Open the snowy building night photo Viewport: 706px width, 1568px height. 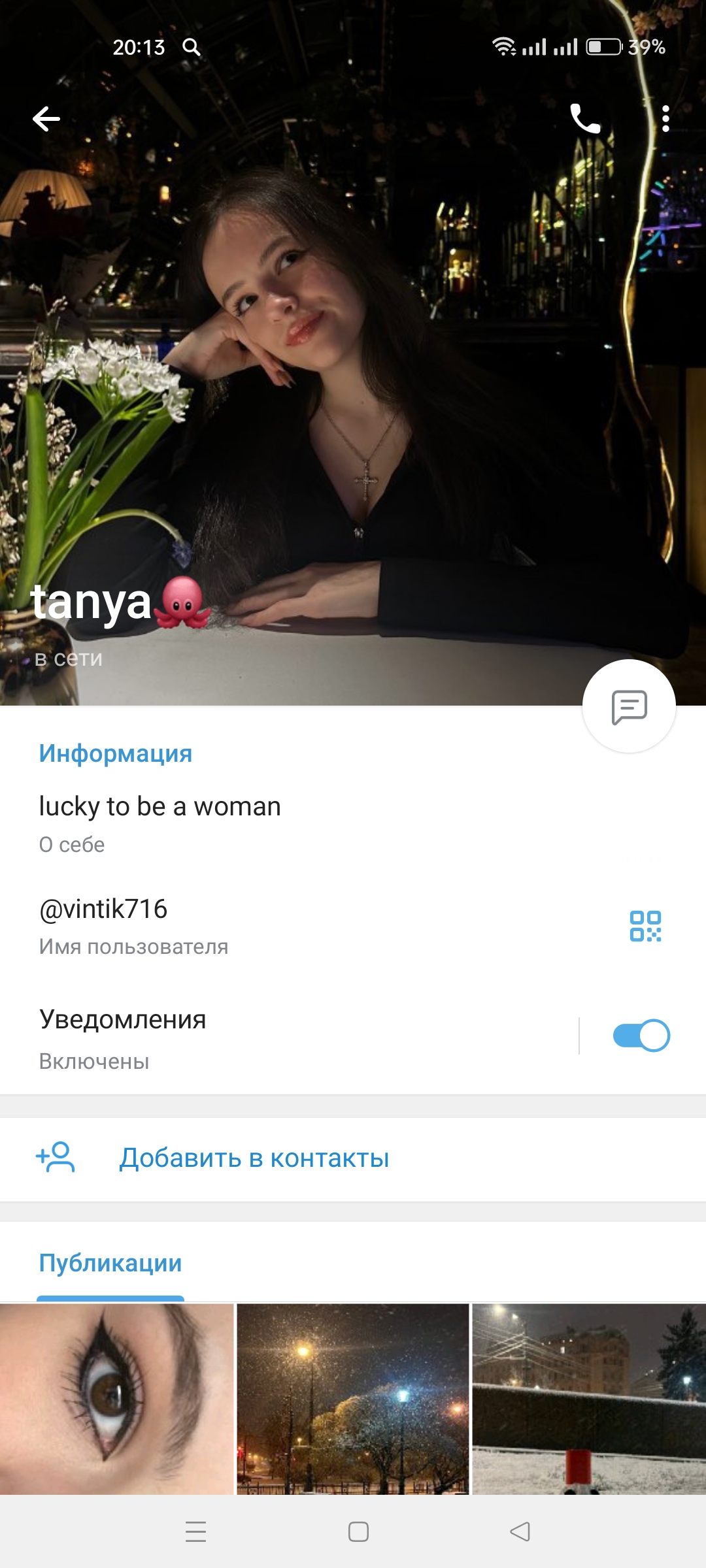[589, 1399]
